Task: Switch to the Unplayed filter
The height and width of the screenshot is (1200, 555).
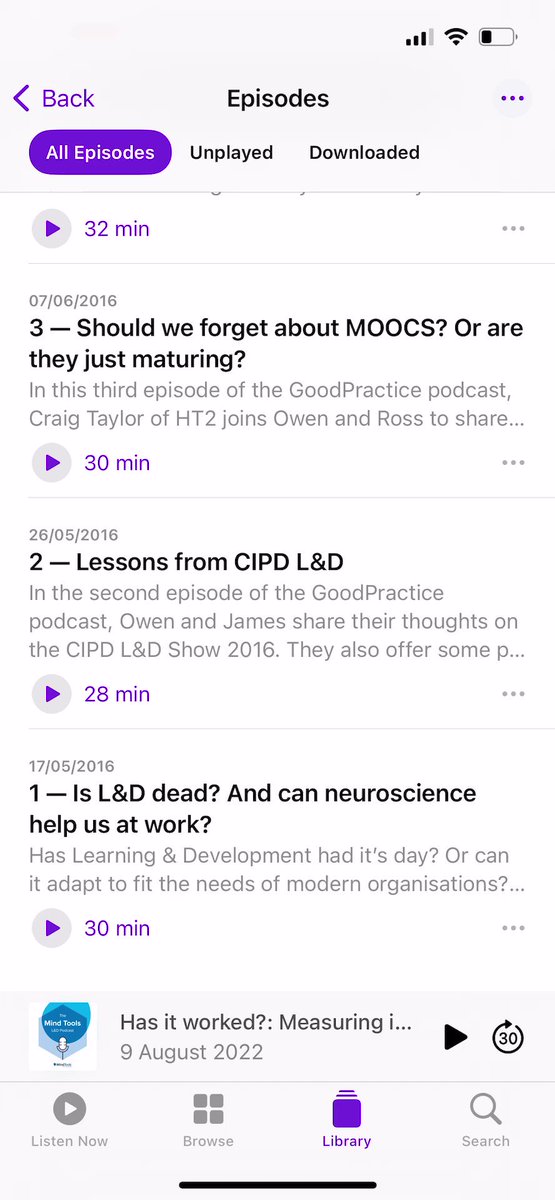Action: (x=231, y=152)
